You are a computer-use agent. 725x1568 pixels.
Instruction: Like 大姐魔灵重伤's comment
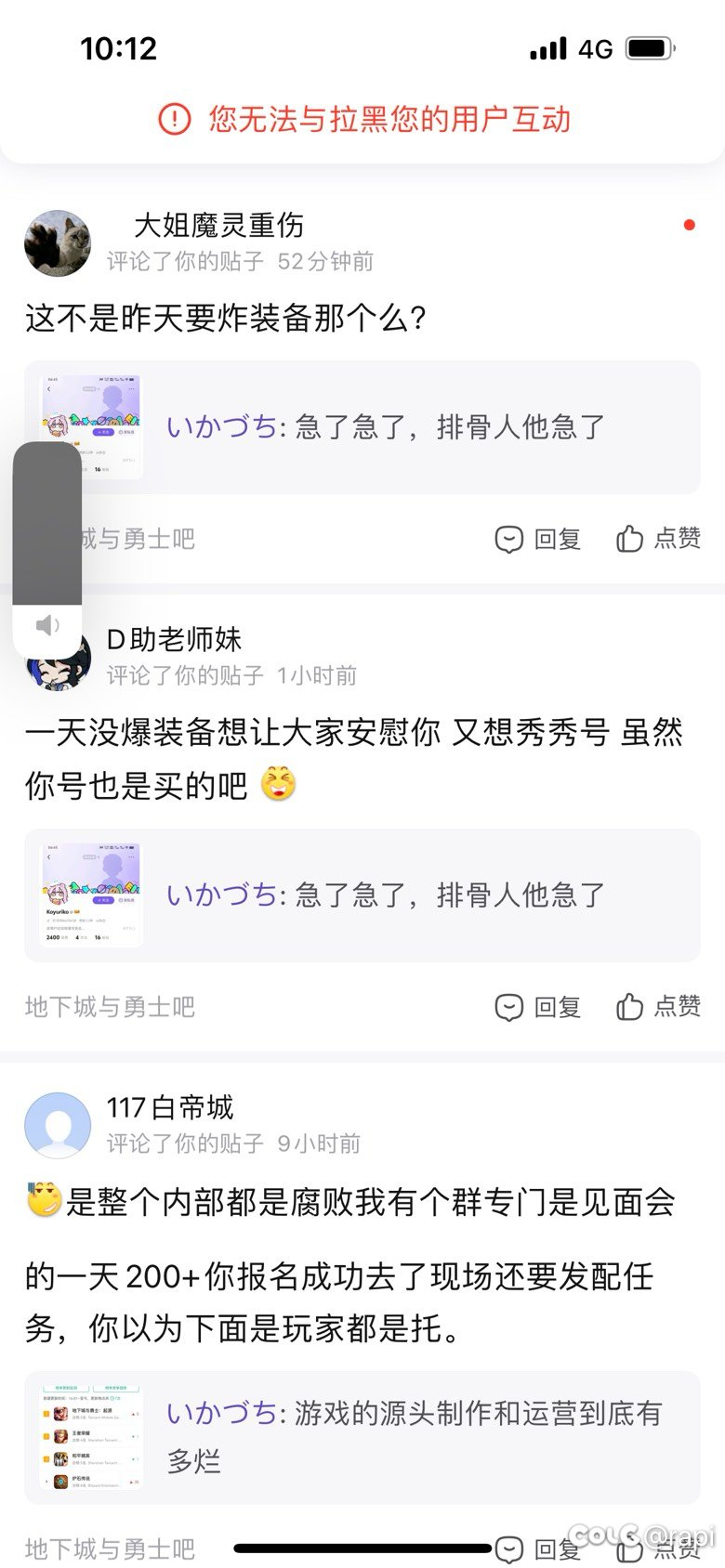(x=658, y=538)
